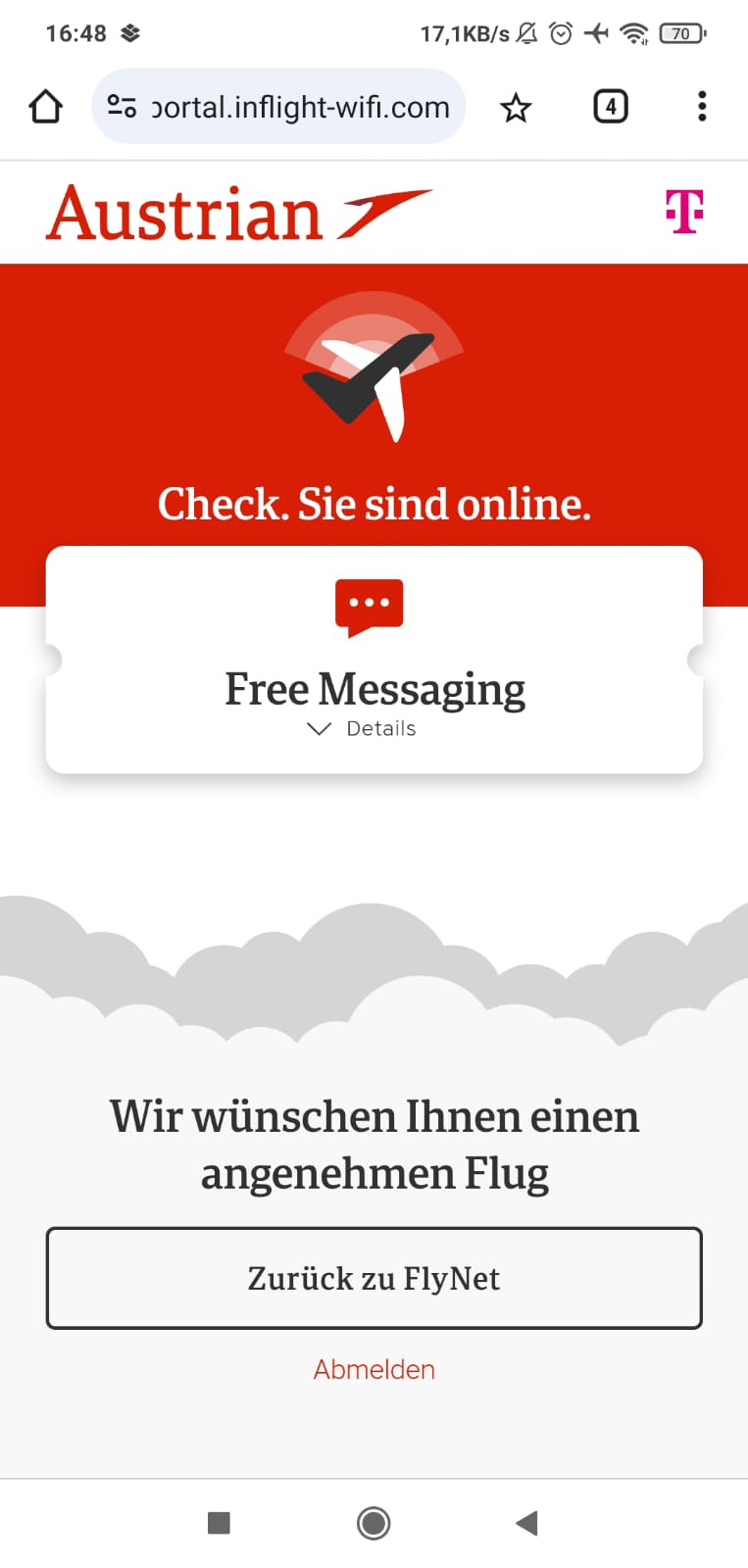Bookmark this page with the star icon
This screenshot has width=748, height=1568.
pos(516,107)
